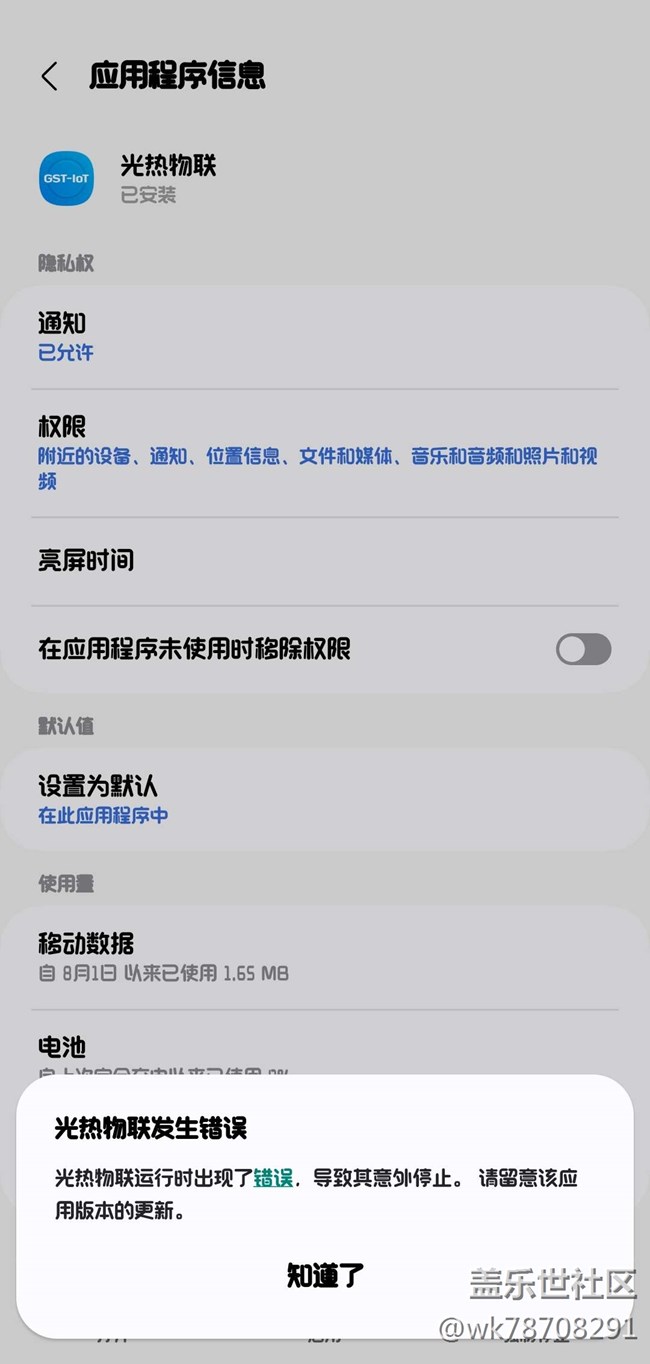Open the 通知 settings row
Image resolution: width=650 pixels, height=1364 pixels.
(x=324, y=337)
